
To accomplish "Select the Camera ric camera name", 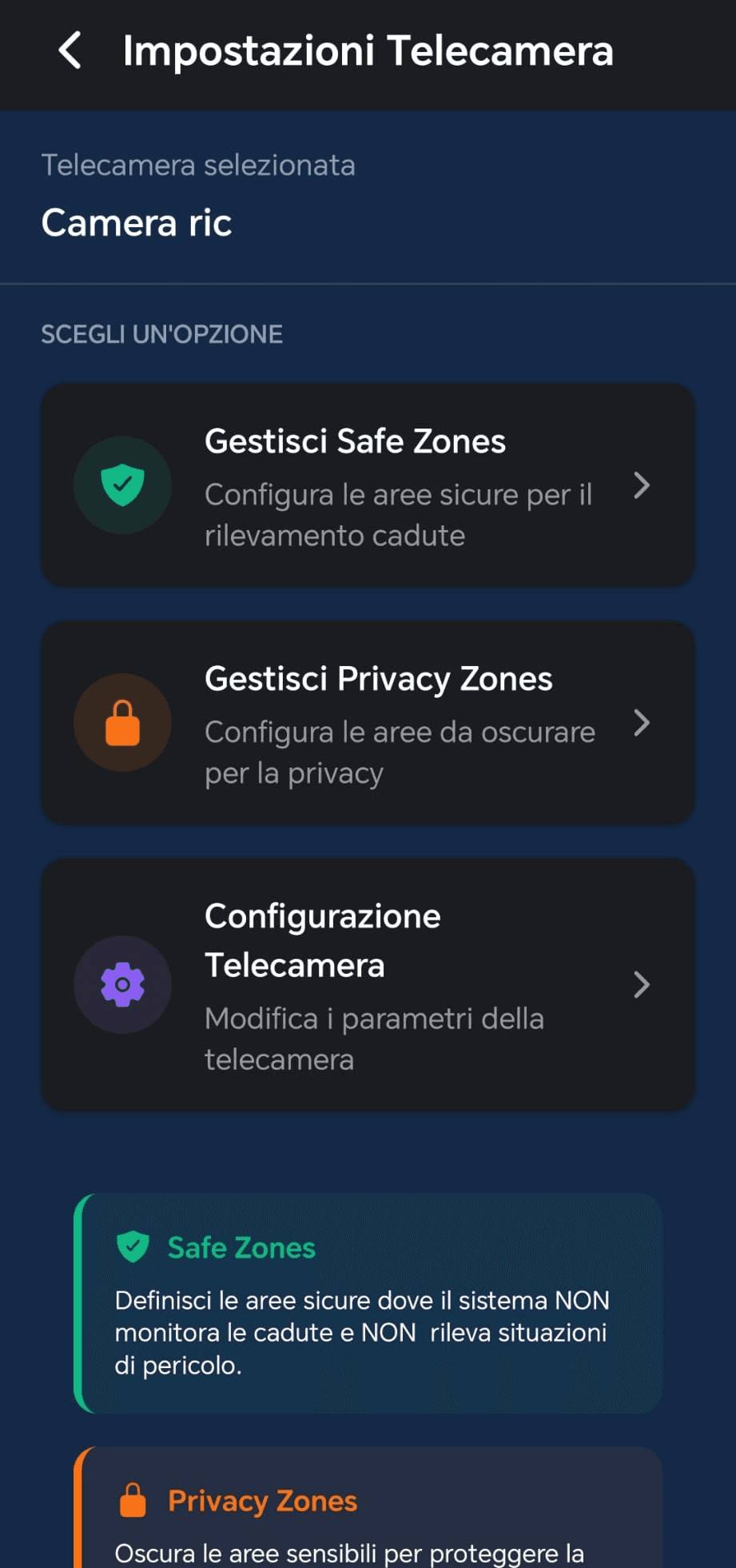I will click(x=137, y=223).
